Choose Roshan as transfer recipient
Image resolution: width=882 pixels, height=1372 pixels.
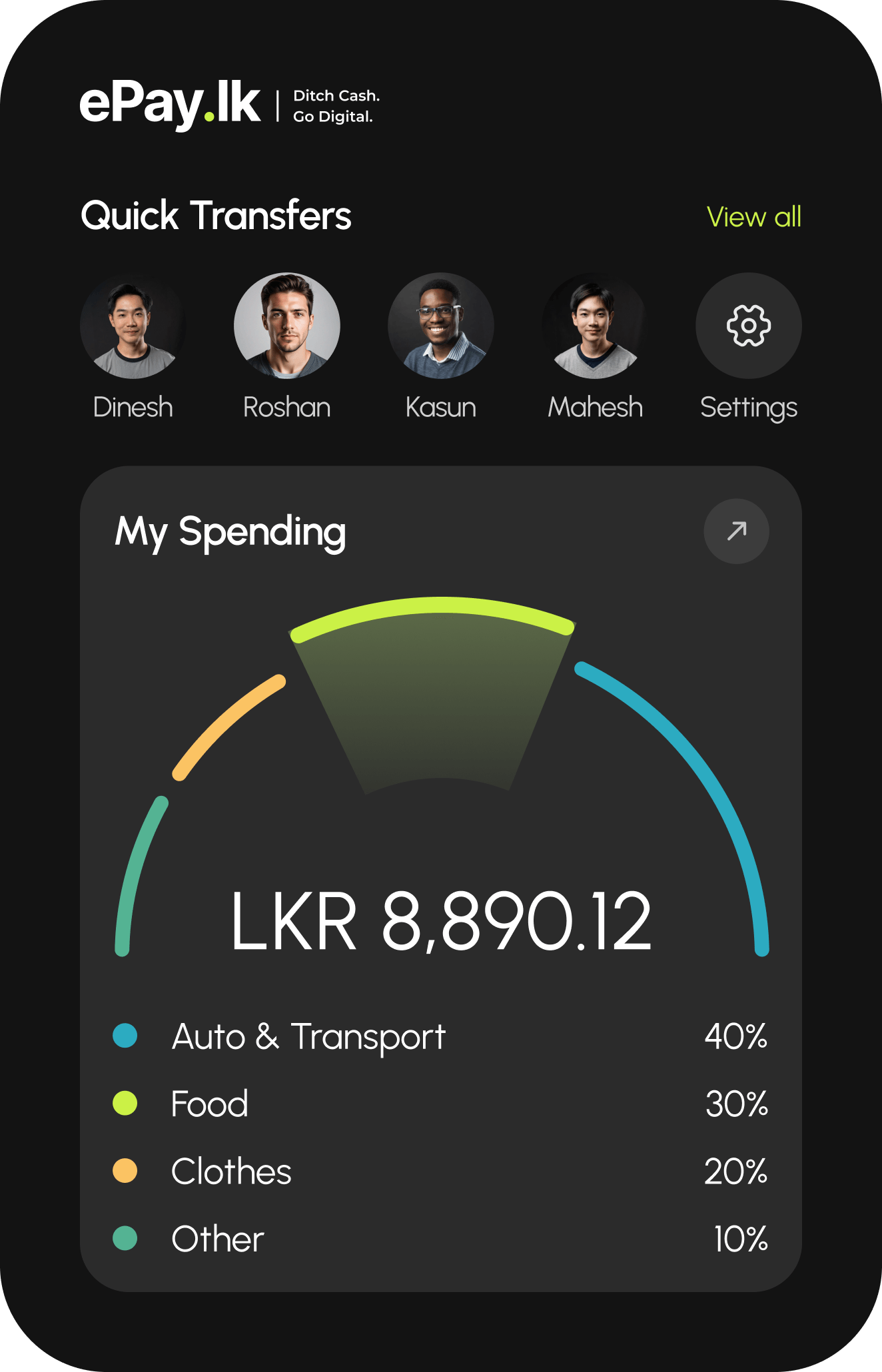click(287, 326)
